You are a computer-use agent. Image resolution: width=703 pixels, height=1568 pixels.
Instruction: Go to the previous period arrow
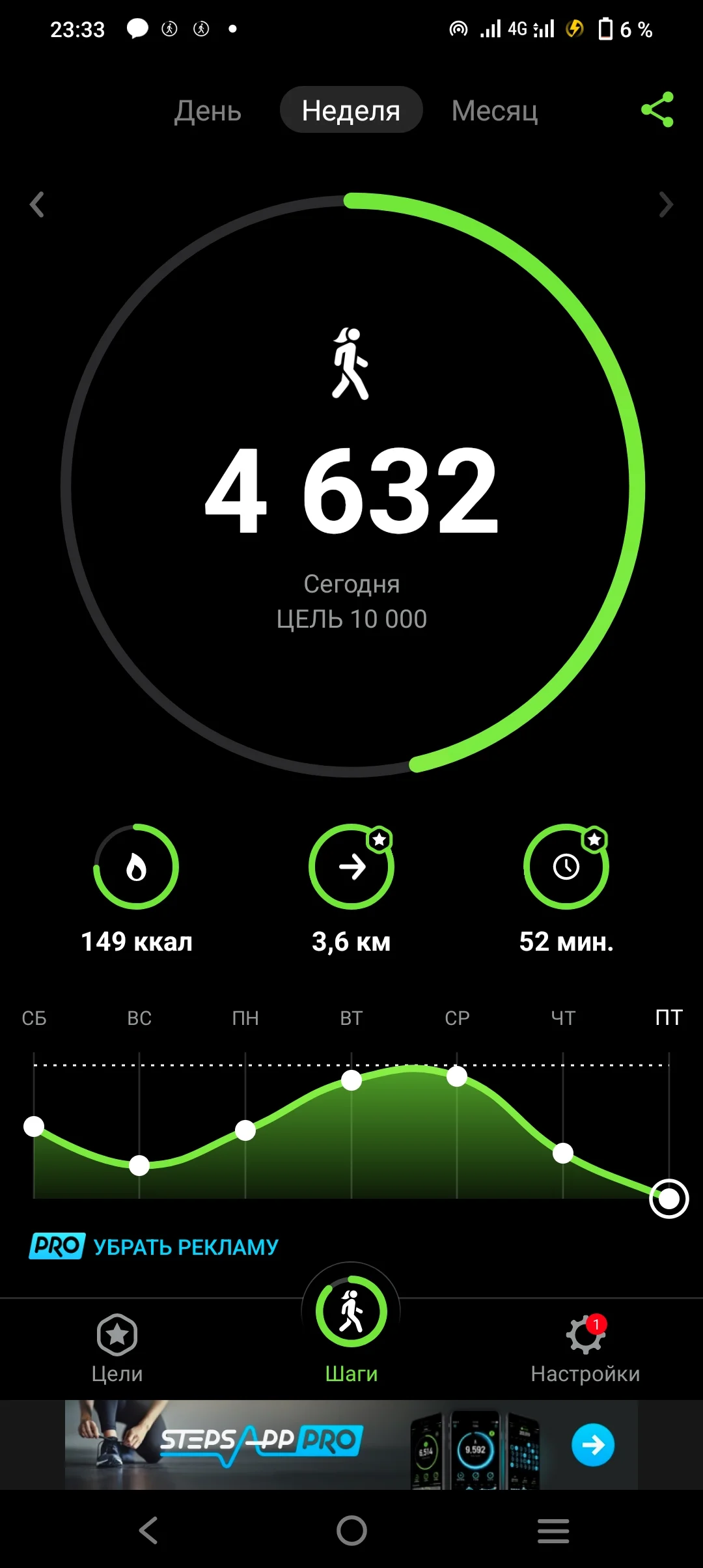coord(37,204)
